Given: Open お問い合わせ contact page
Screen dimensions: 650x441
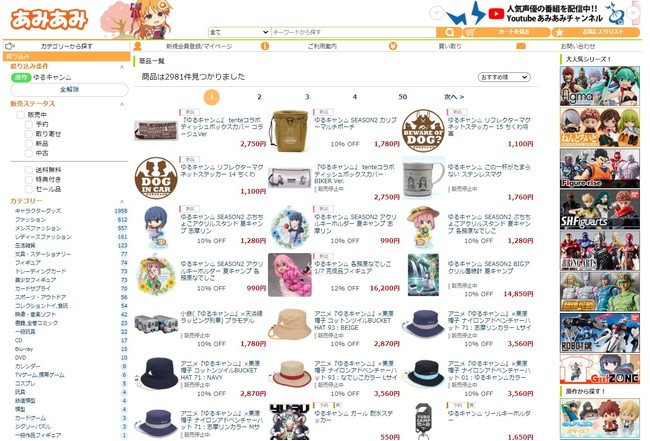Looking at the screenshot, I should pos(578,46).
